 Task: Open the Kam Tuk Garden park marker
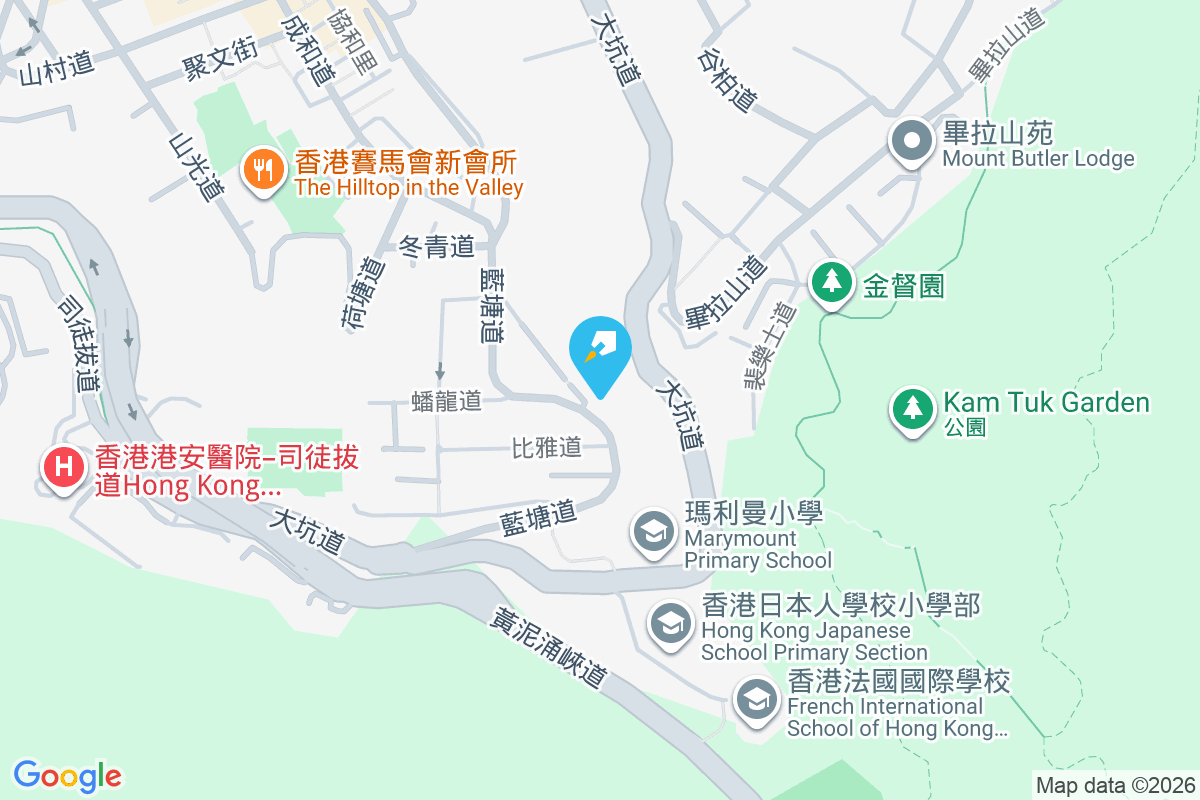(911, 407)
